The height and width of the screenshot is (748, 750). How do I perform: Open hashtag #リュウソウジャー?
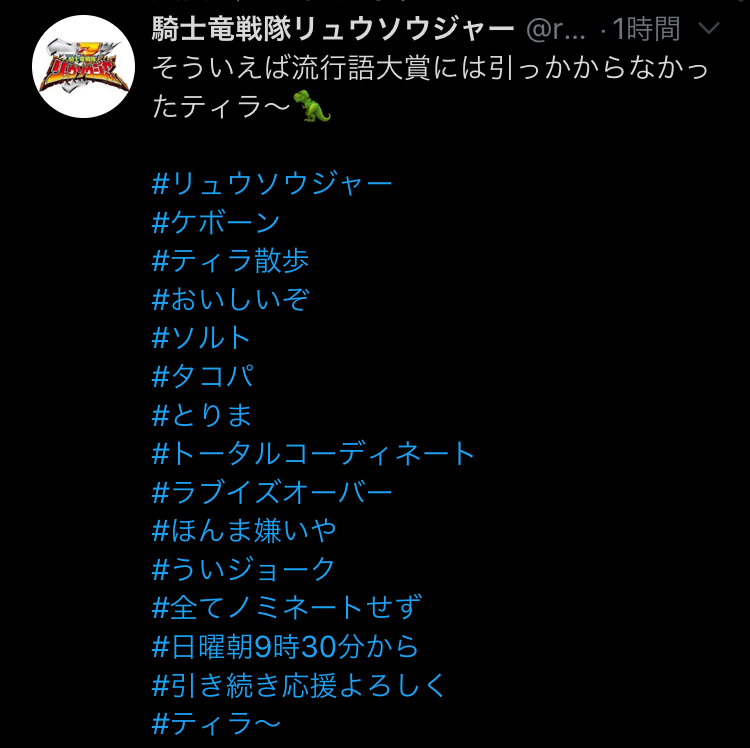click(x=272, y=184)
